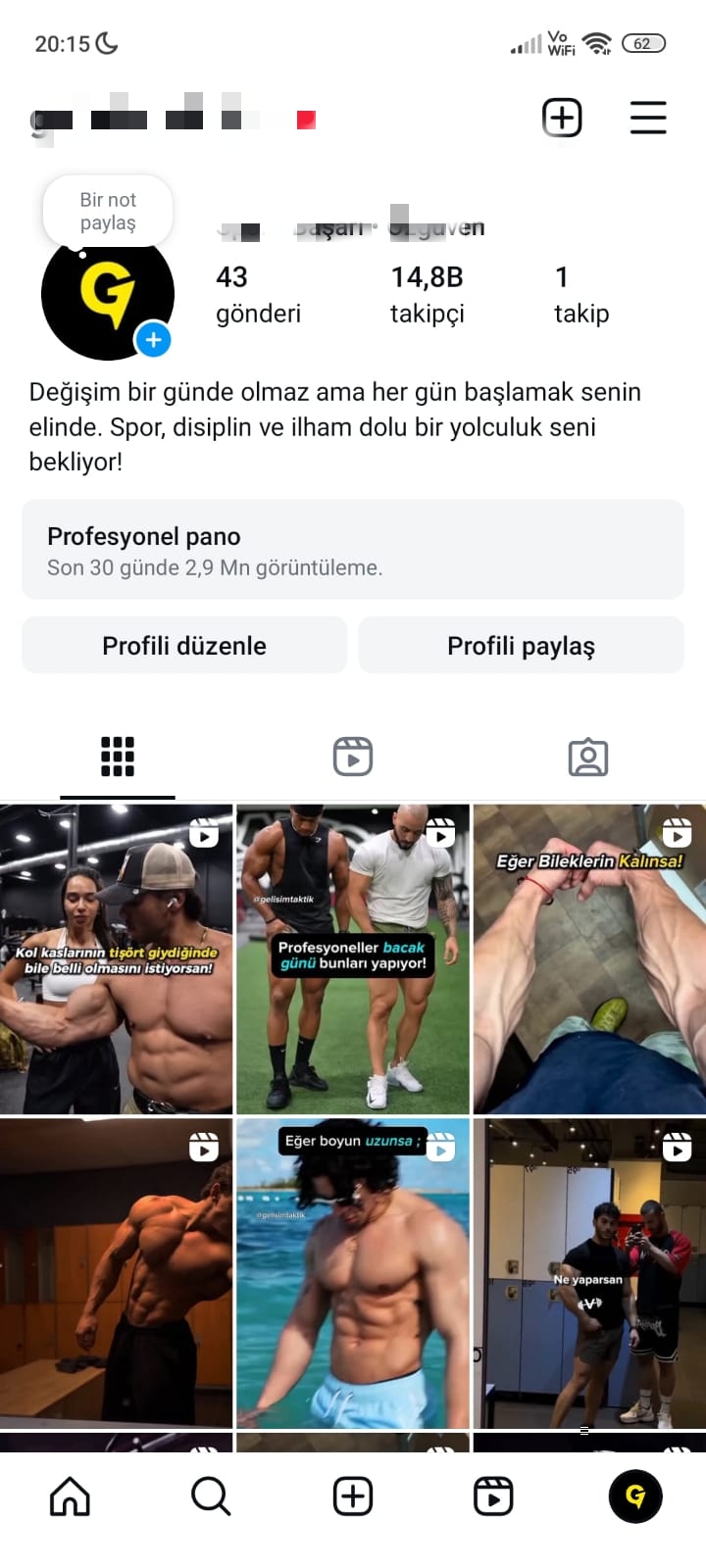The image size is (706, 1568).
Task: Add a story via profile picture plus badge
Action: coord(153,340)
